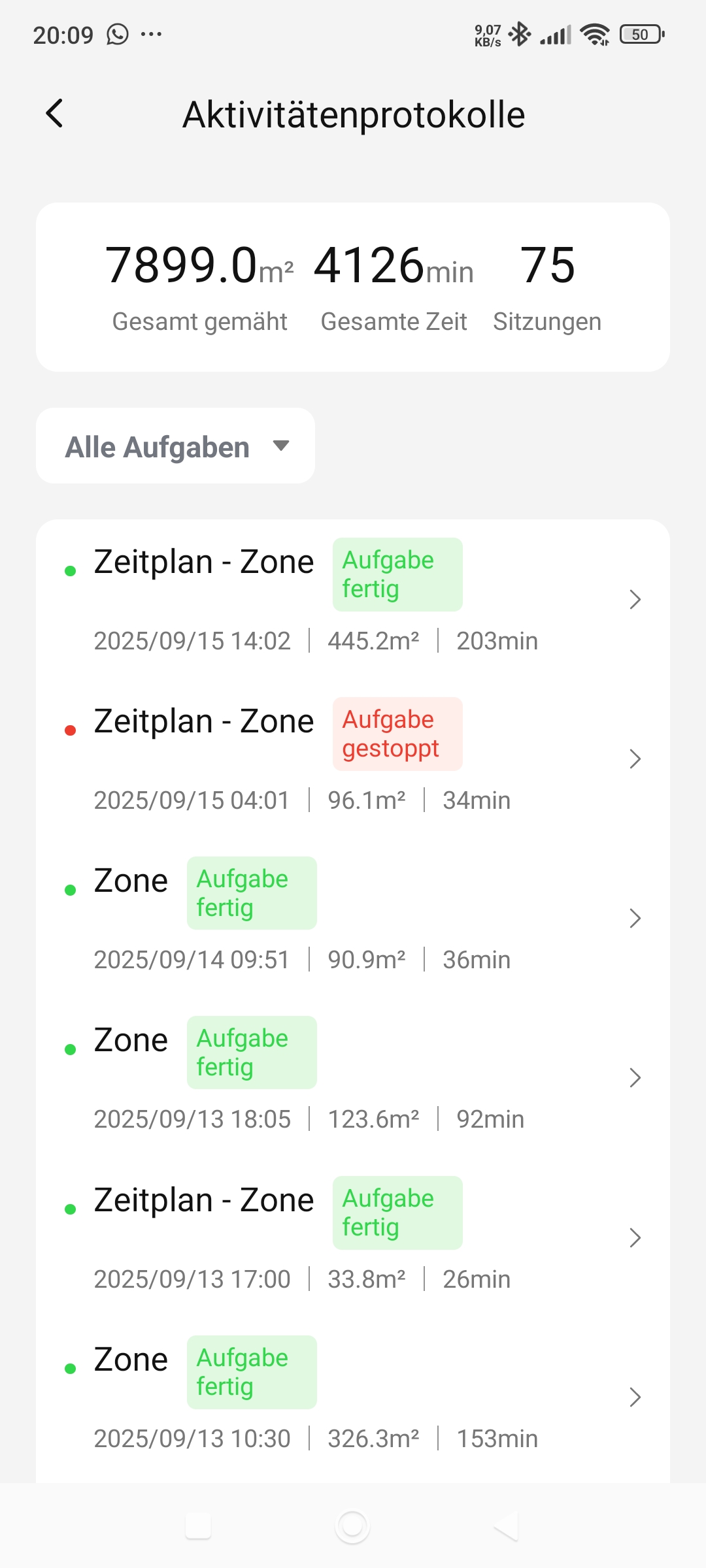View Zone session from 2025/09/14 09:51
The width and height of the screenshot is (706, 1568).
[353, 919]
